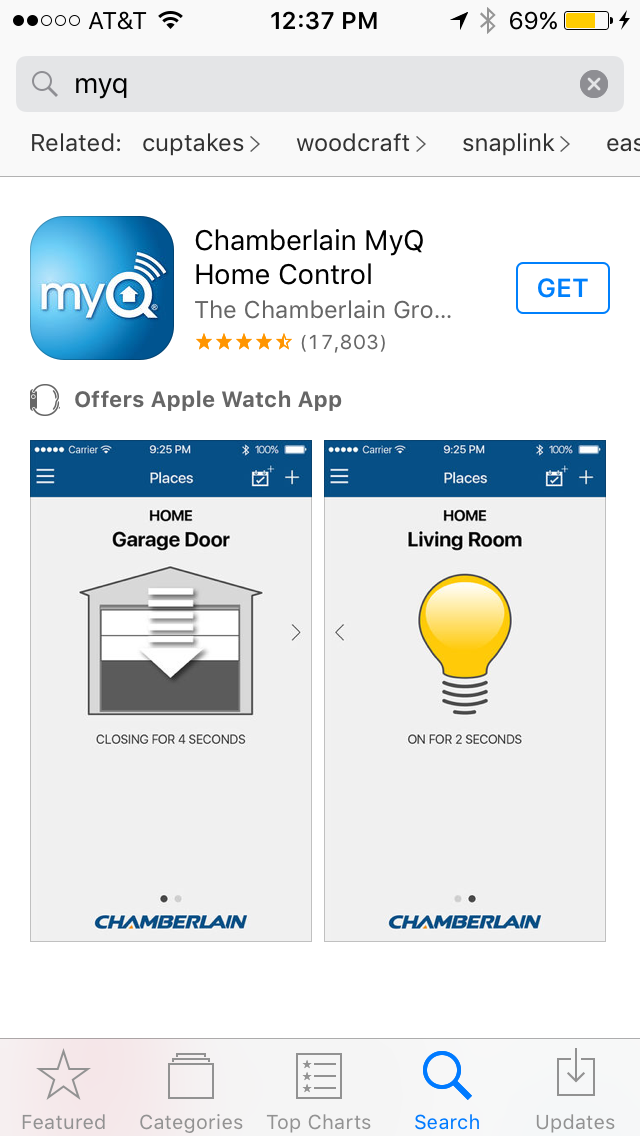
Task: Switch to the Top Charts tab
Action: [x=319, y=1090]
